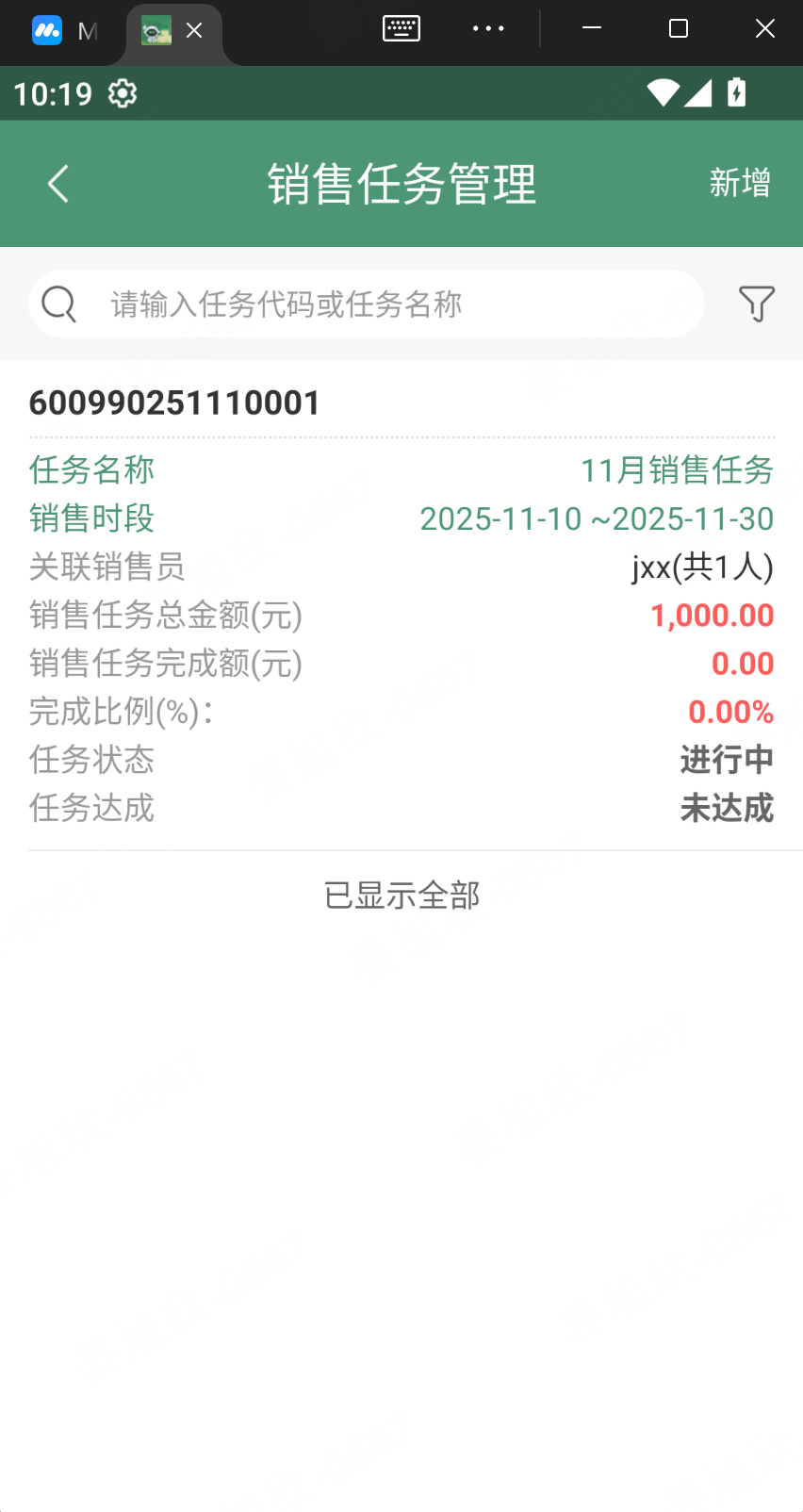Screen dimensions: 803x1512
Task: Close the emulator window
Action: (765, 29)
